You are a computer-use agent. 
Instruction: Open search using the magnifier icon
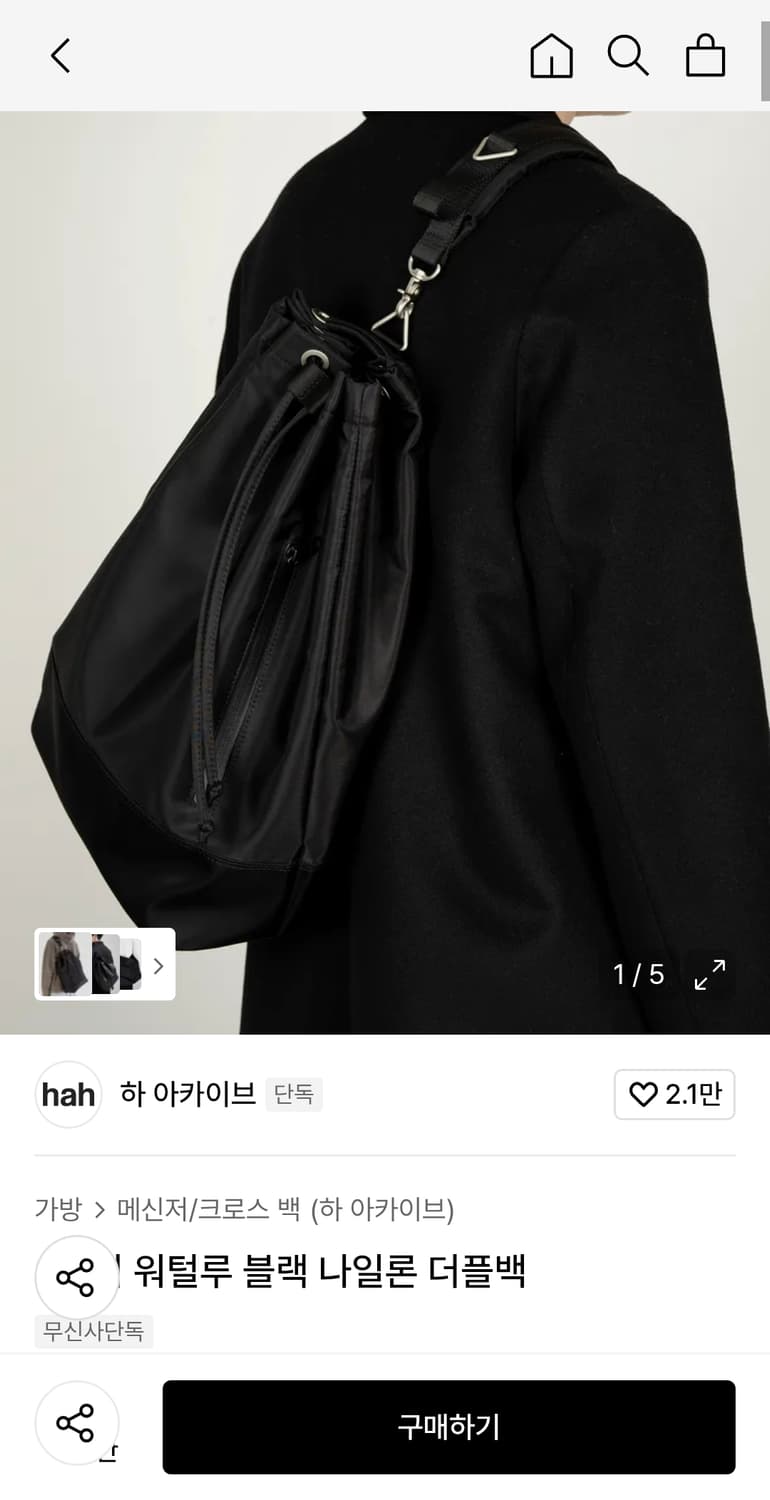(x=628, y=56)
